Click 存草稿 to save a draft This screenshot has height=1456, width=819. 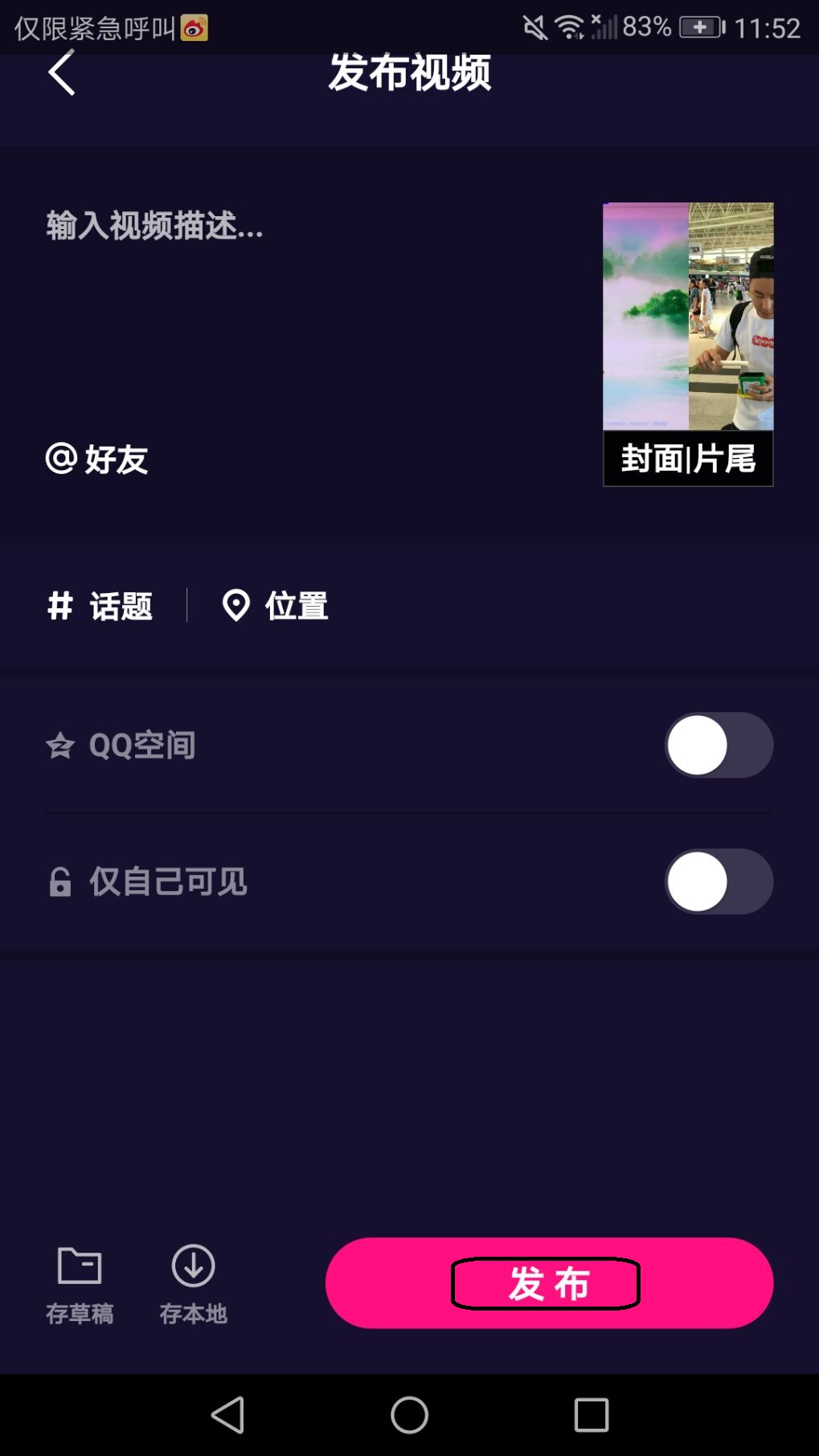[x=80, y=1286]
